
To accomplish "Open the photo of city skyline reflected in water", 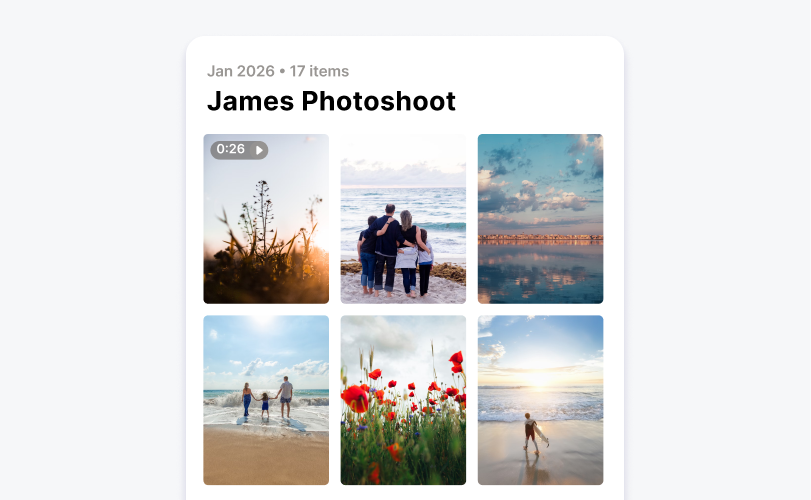I will point(540,219).
